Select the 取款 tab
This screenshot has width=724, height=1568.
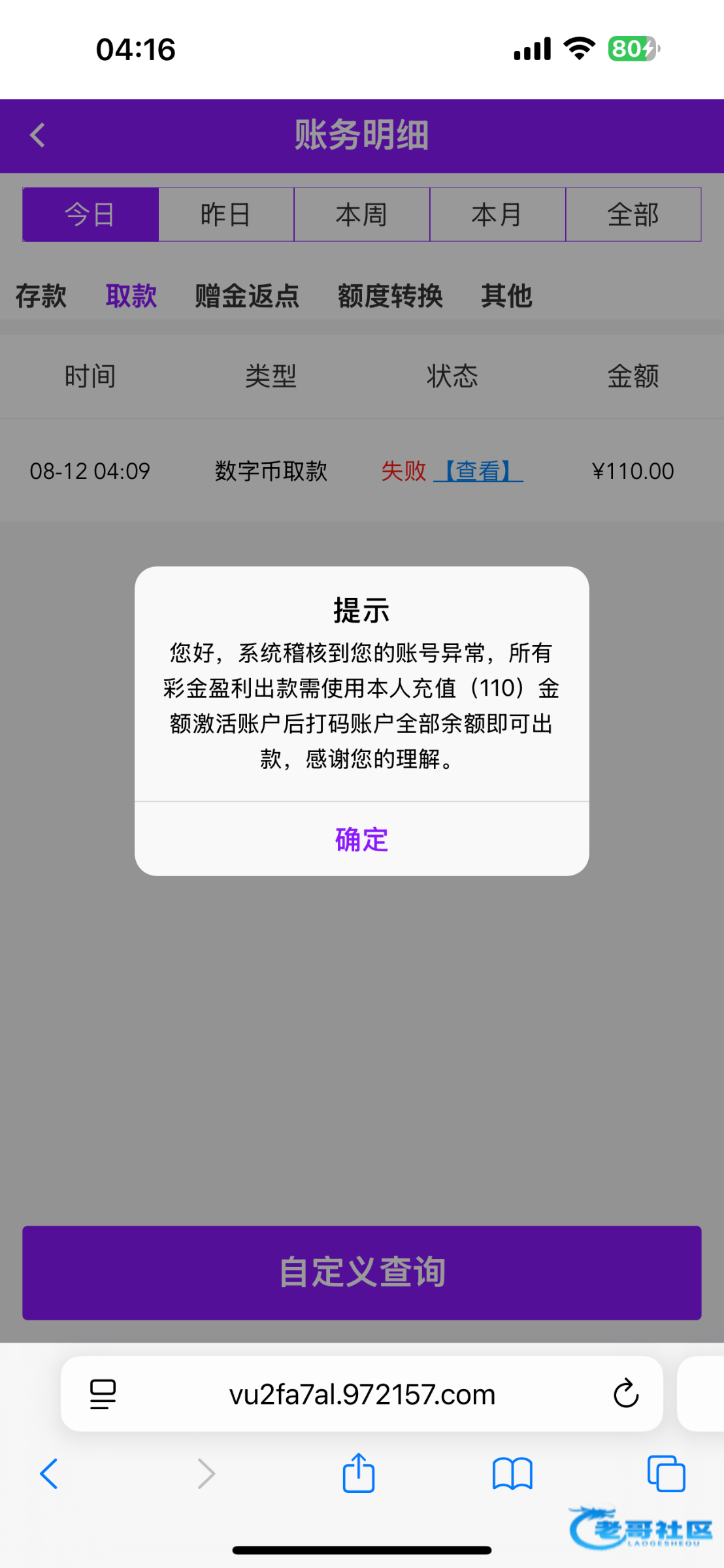click(131, 296)
